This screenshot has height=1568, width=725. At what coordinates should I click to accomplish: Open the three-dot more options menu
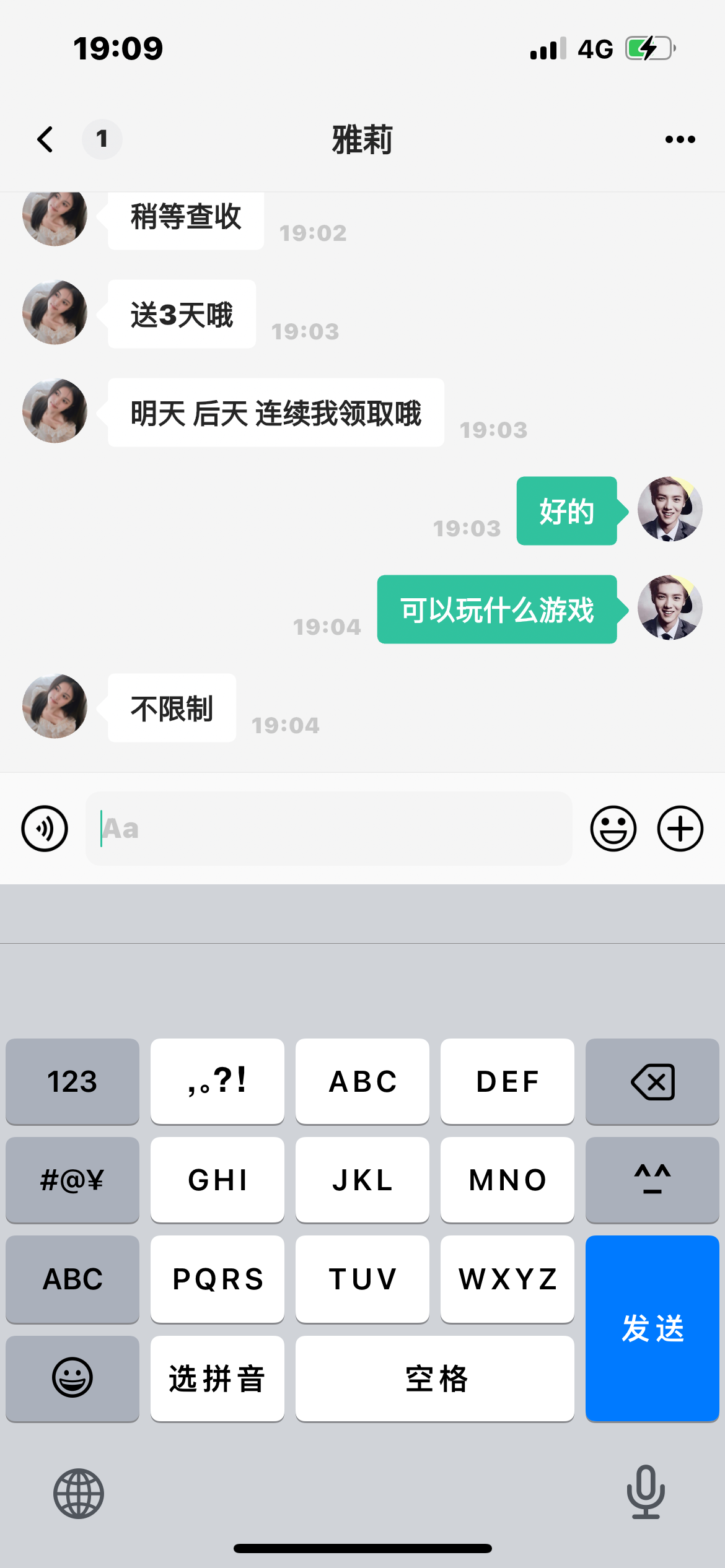point(680,139)
